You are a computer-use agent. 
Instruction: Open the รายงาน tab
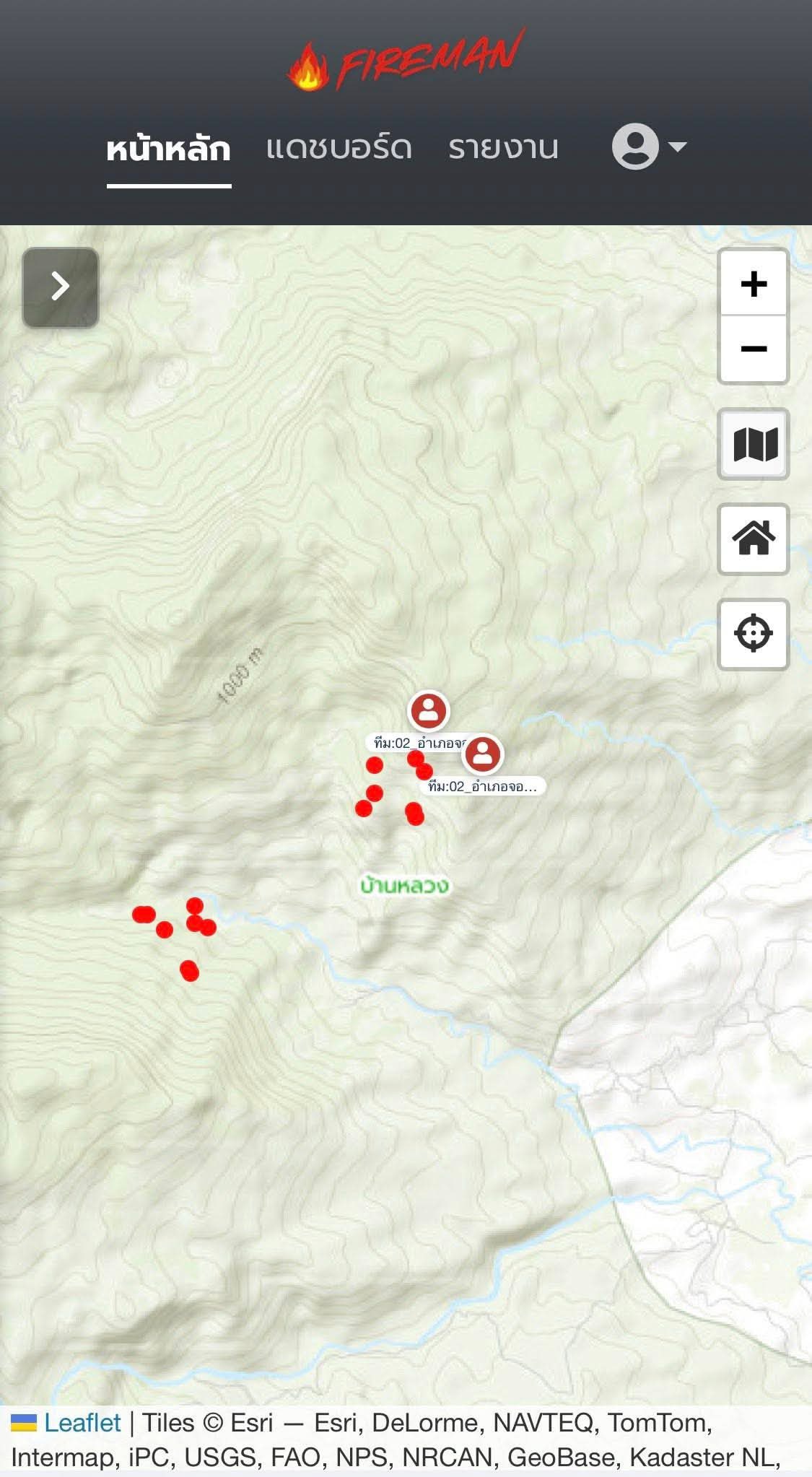tap(503, 148)
